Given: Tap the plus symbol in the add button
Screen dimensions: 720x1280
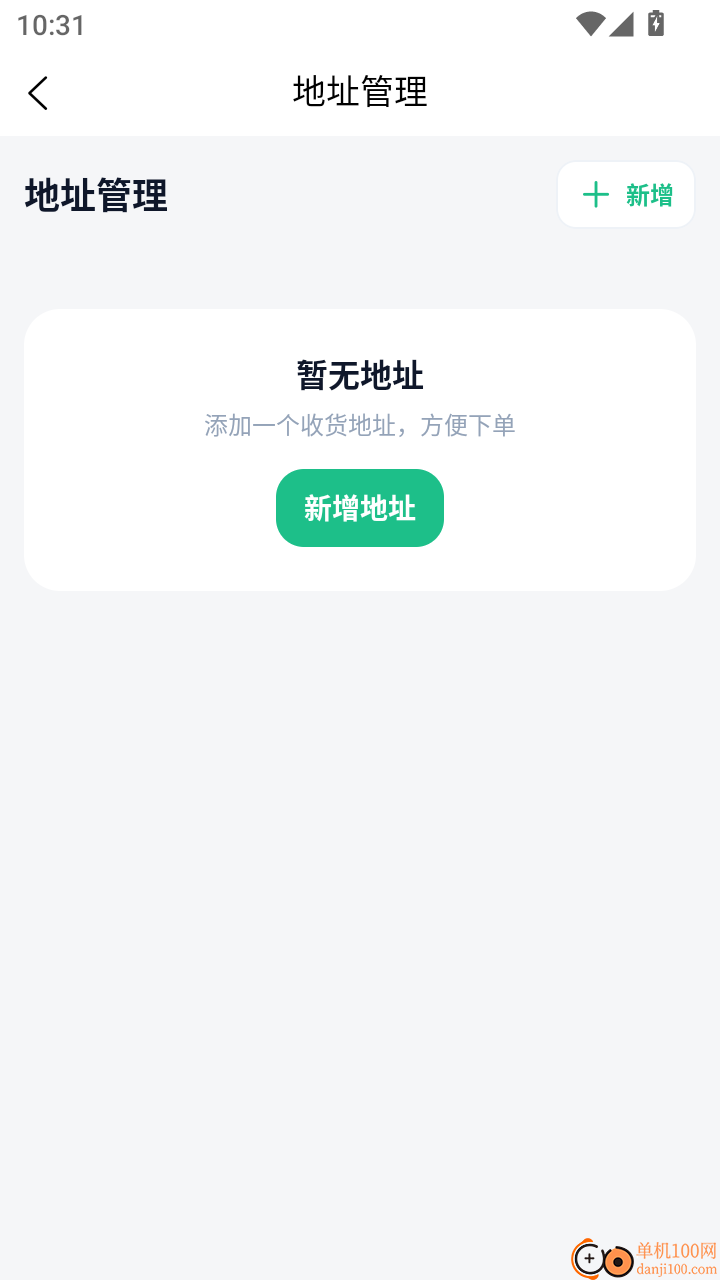Looking at the screenshot, I should [x=597, y=194].
